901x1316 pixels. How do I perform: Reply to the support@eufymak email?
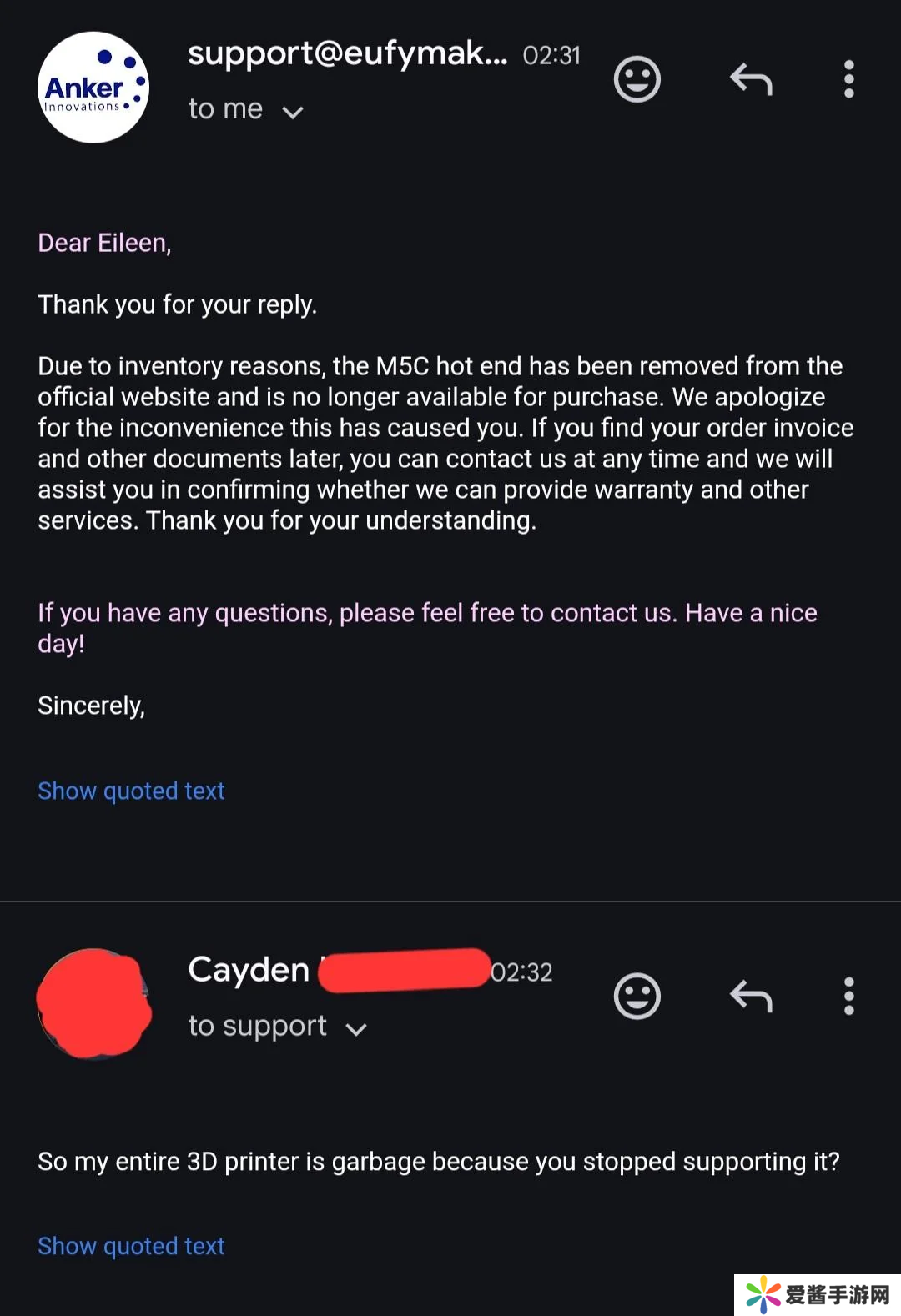coord(751,80)
